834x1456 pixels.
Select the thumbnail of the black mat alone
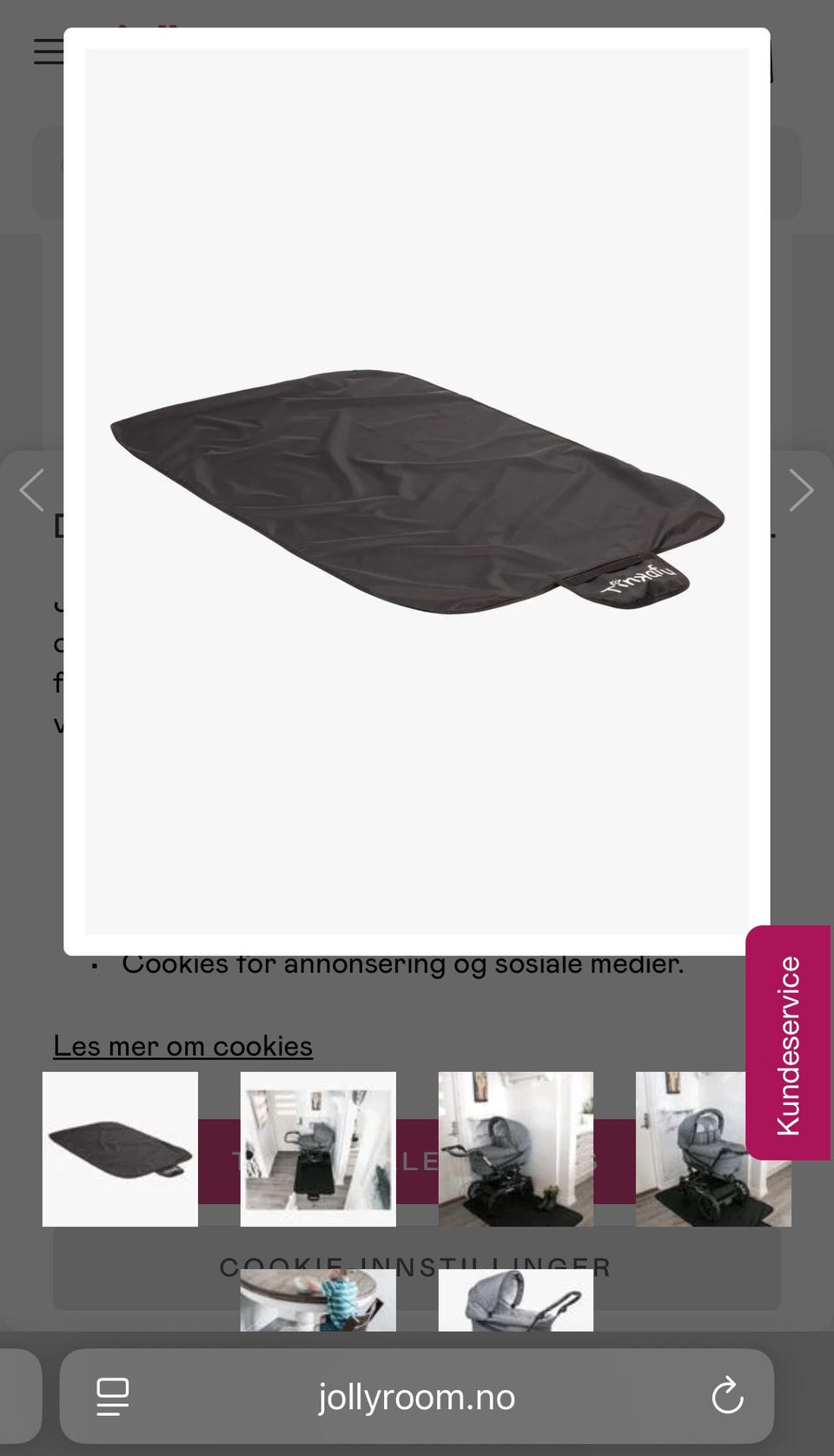click(120, 1148)
